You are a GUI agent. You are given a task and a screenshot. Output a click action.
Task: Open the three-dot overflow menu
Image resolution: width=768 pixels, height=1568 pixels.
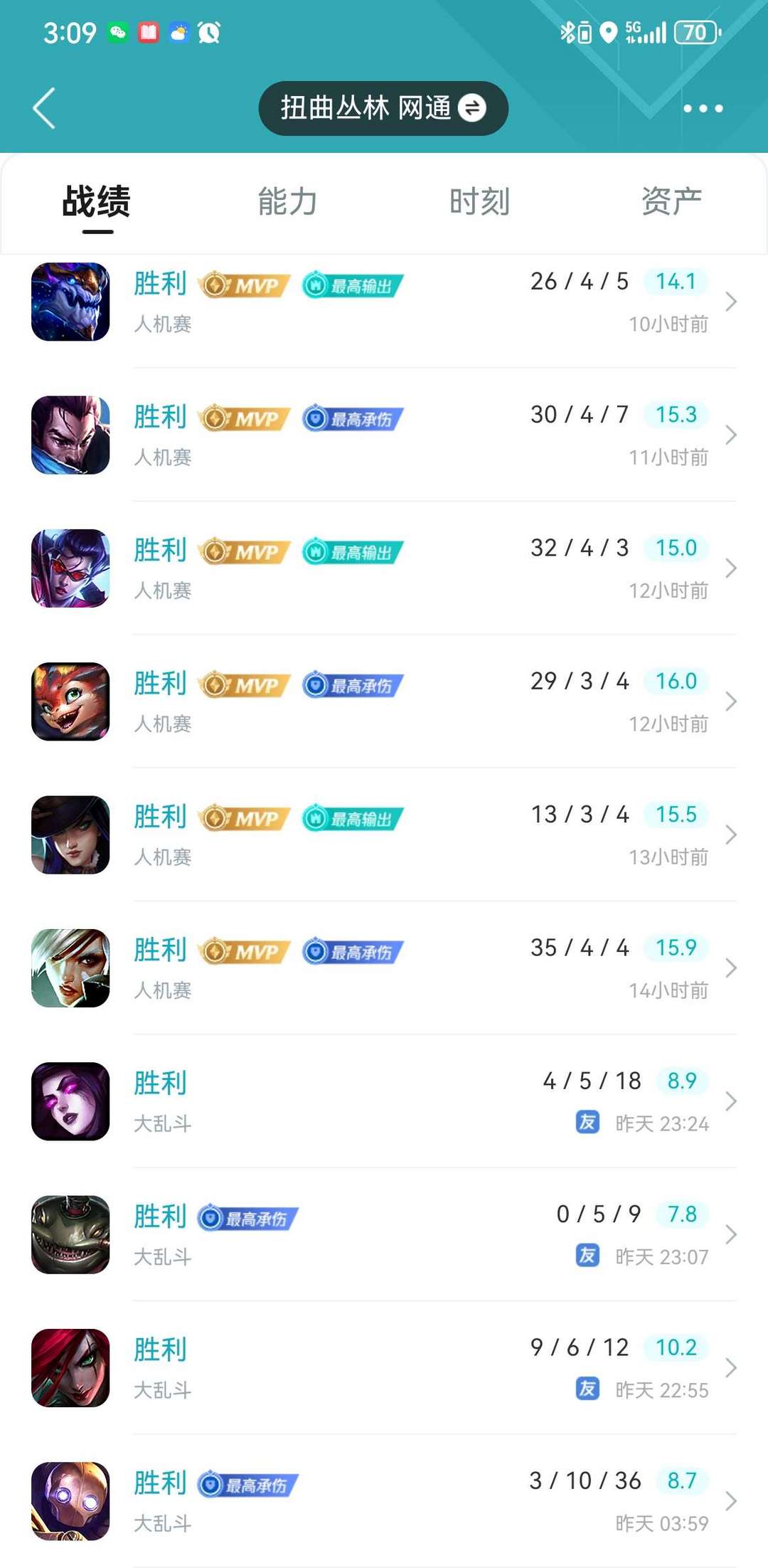[703, 108]
